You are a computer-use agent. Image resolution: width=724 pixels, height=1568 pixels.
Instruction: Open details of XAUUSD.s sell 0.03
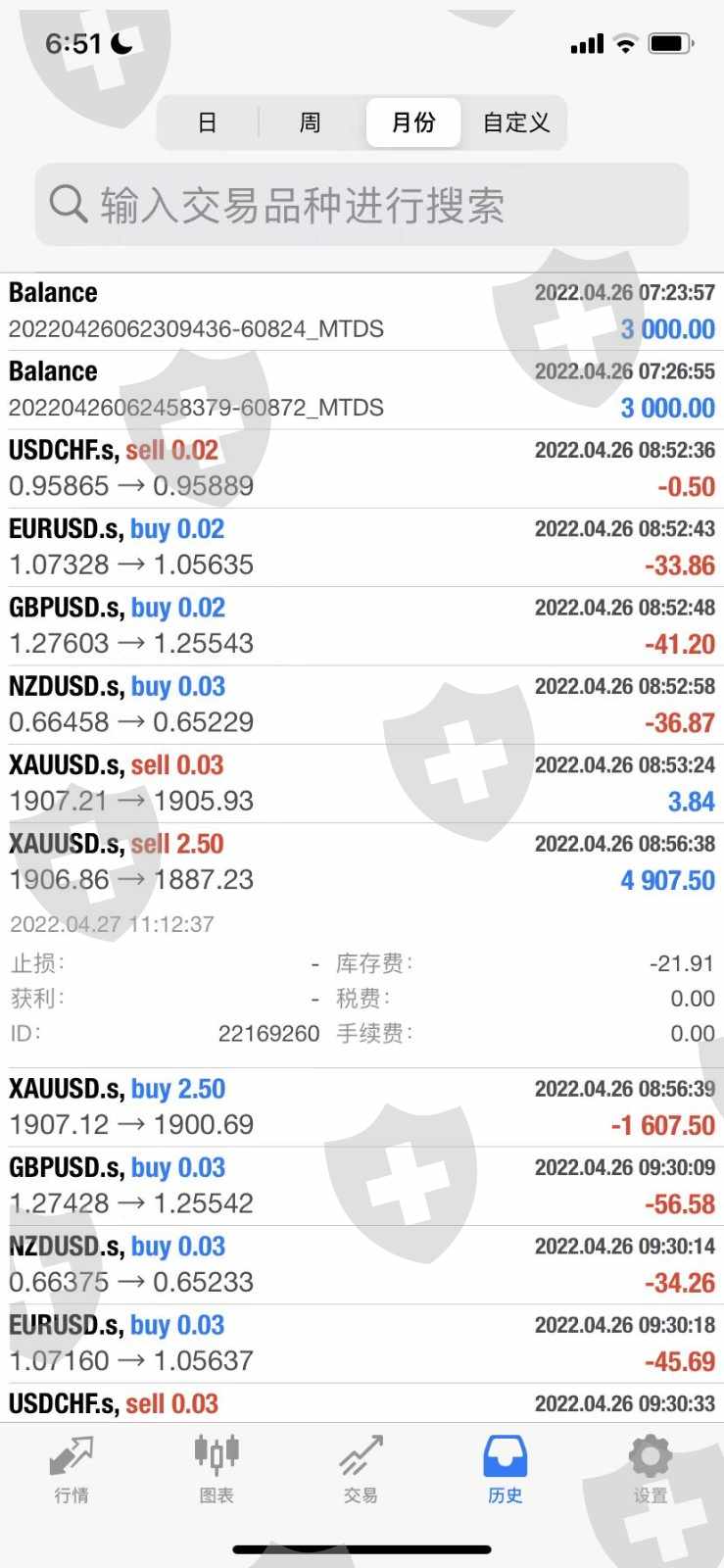coord(362,783)
